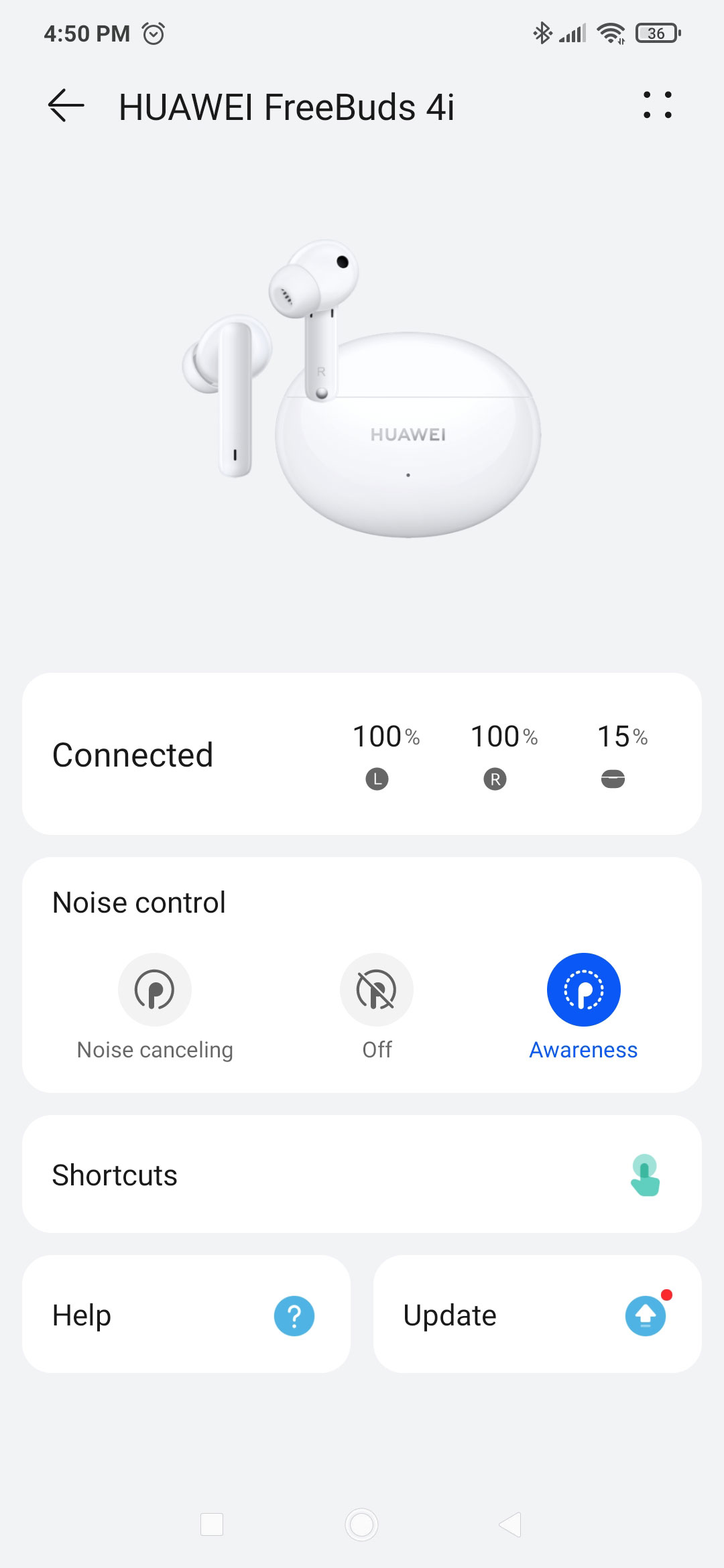Switch to Awareness mode

pos(583,990)
